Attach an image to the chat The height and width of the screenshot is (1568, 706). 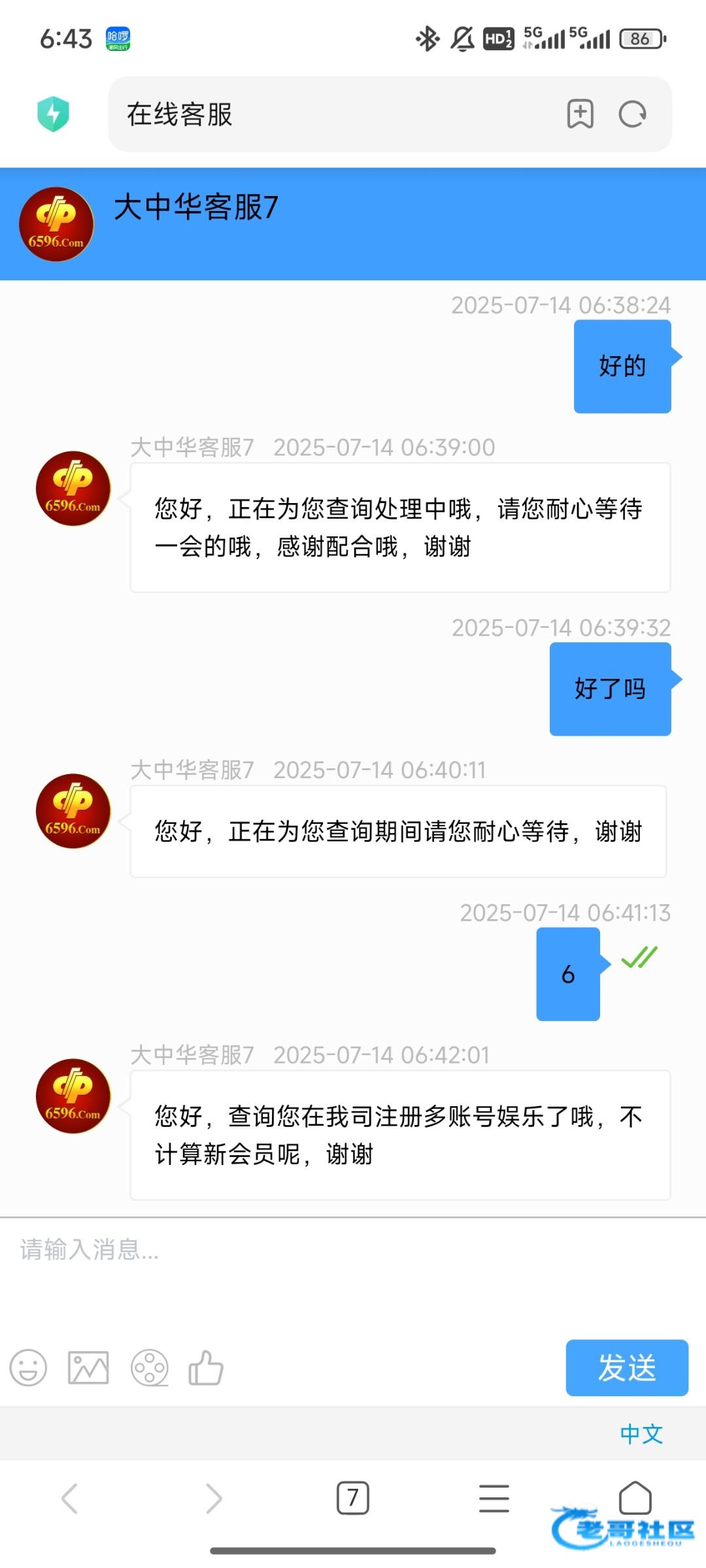[x=88, y=1367]
